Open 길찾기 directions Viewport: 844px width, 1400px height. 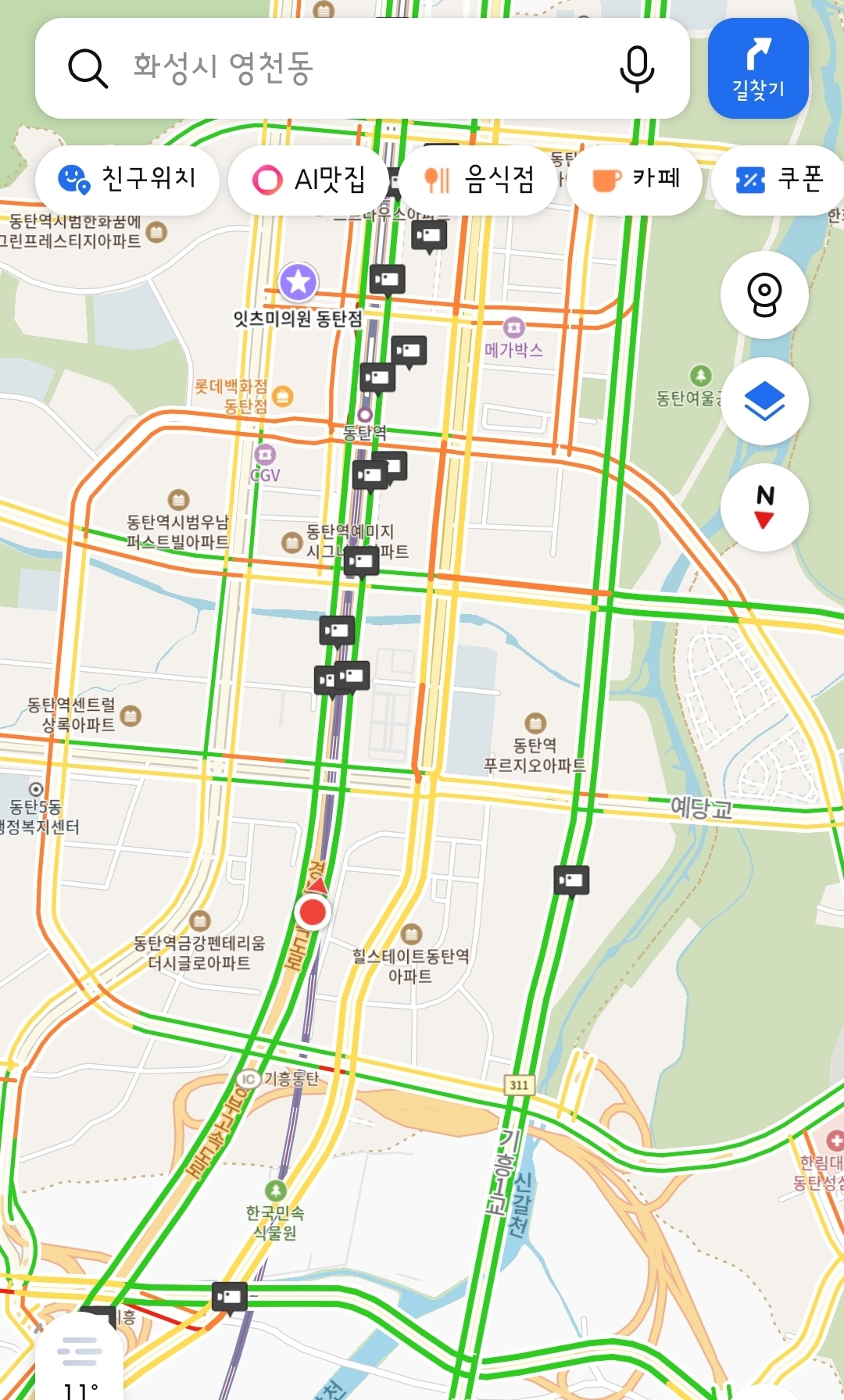[x=757, y=69]
